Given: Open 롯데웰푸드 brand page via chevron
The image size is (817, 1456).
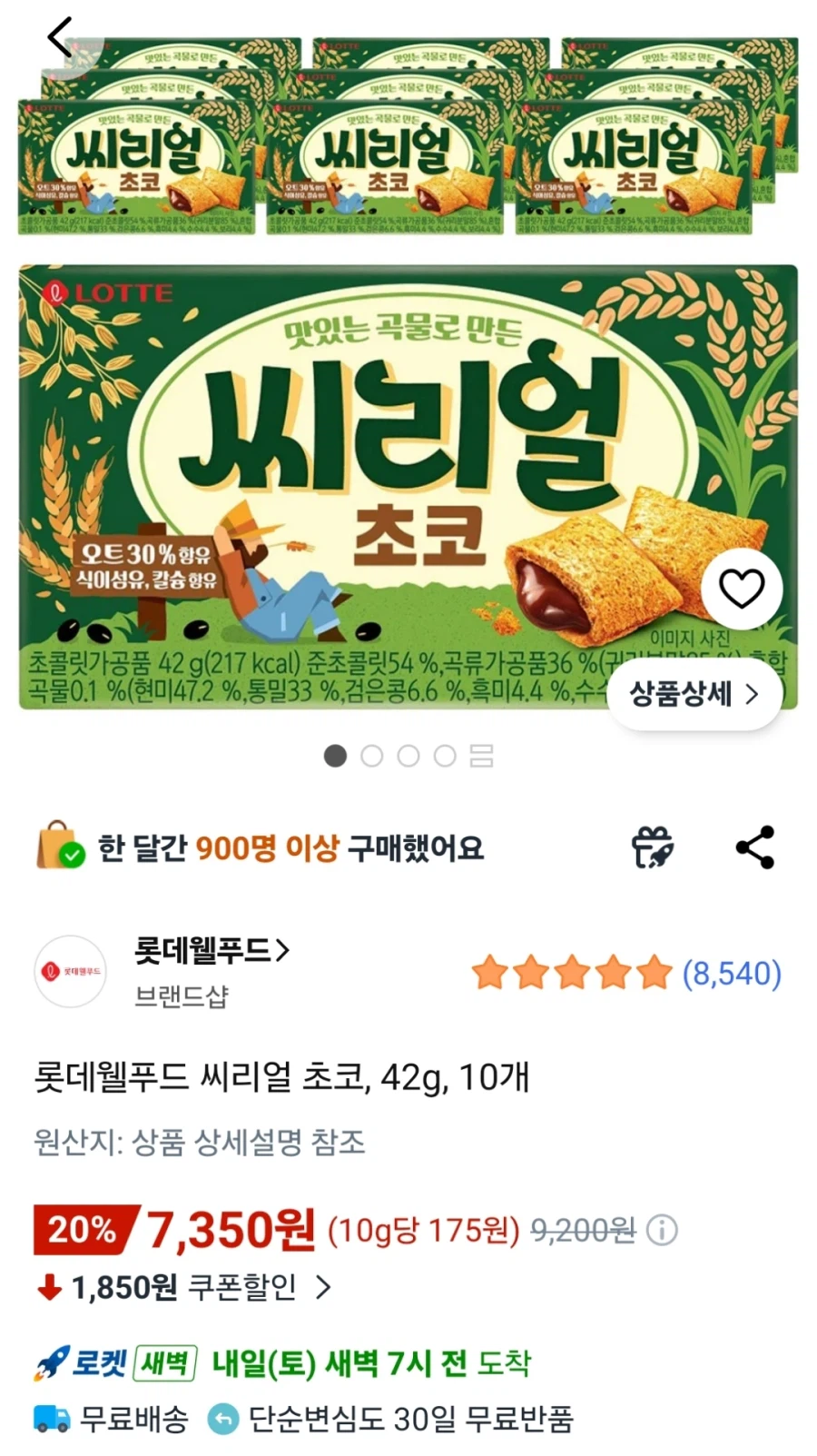Looking at the screenshot, I should [x=281, y=952].
